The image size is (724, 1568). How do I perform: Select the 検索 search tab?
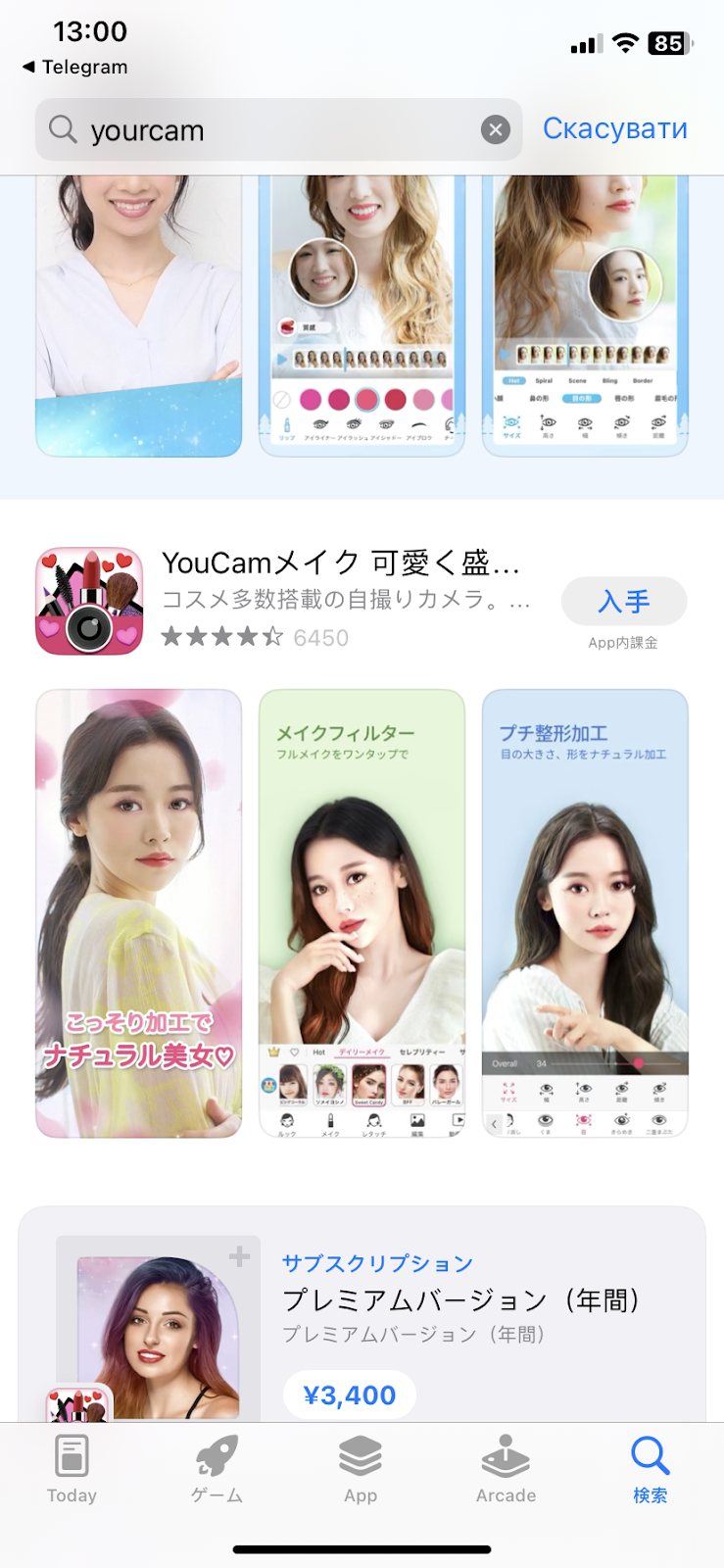(650, 1468)
